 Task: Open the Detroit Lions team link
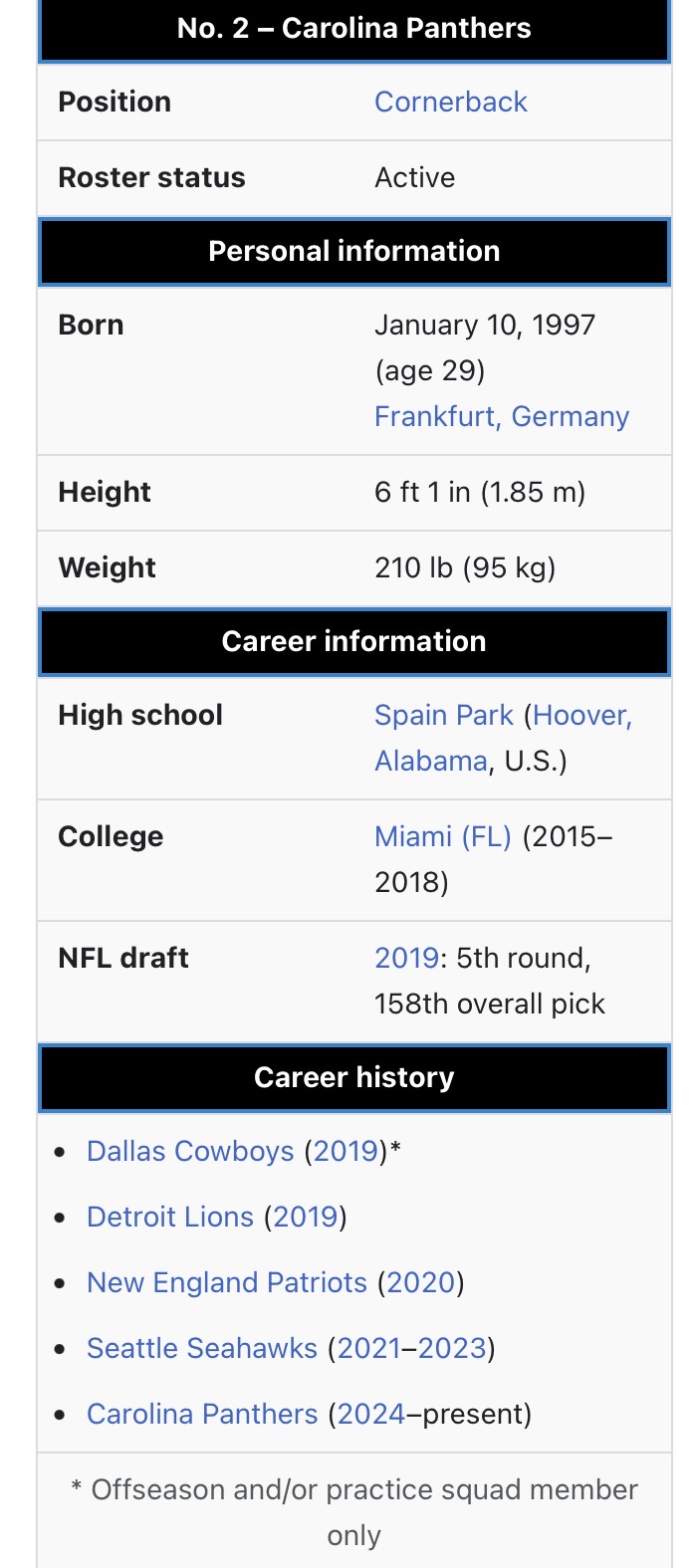(170, 1217)
